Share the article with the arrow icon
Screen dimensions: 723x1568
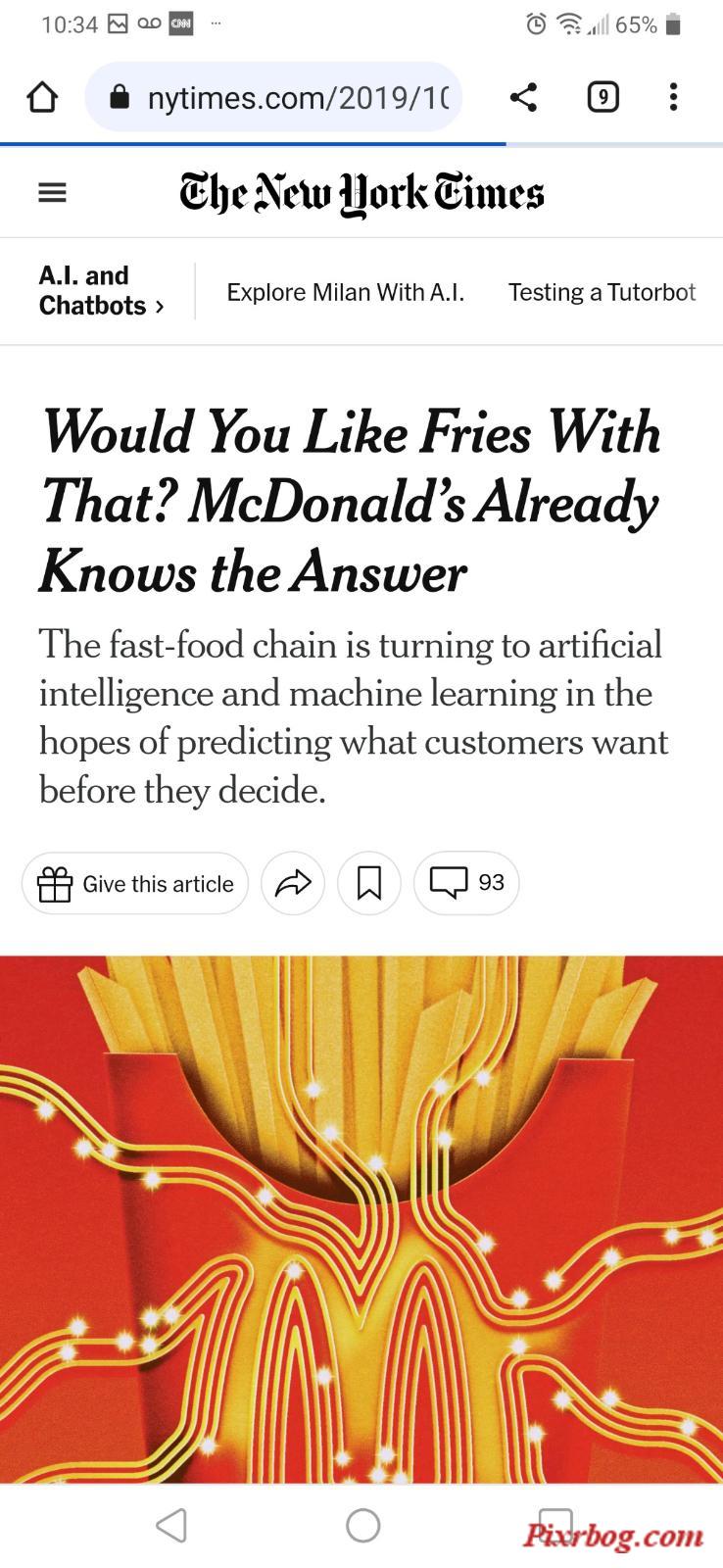pyautogui.click(x=293, y=884)
